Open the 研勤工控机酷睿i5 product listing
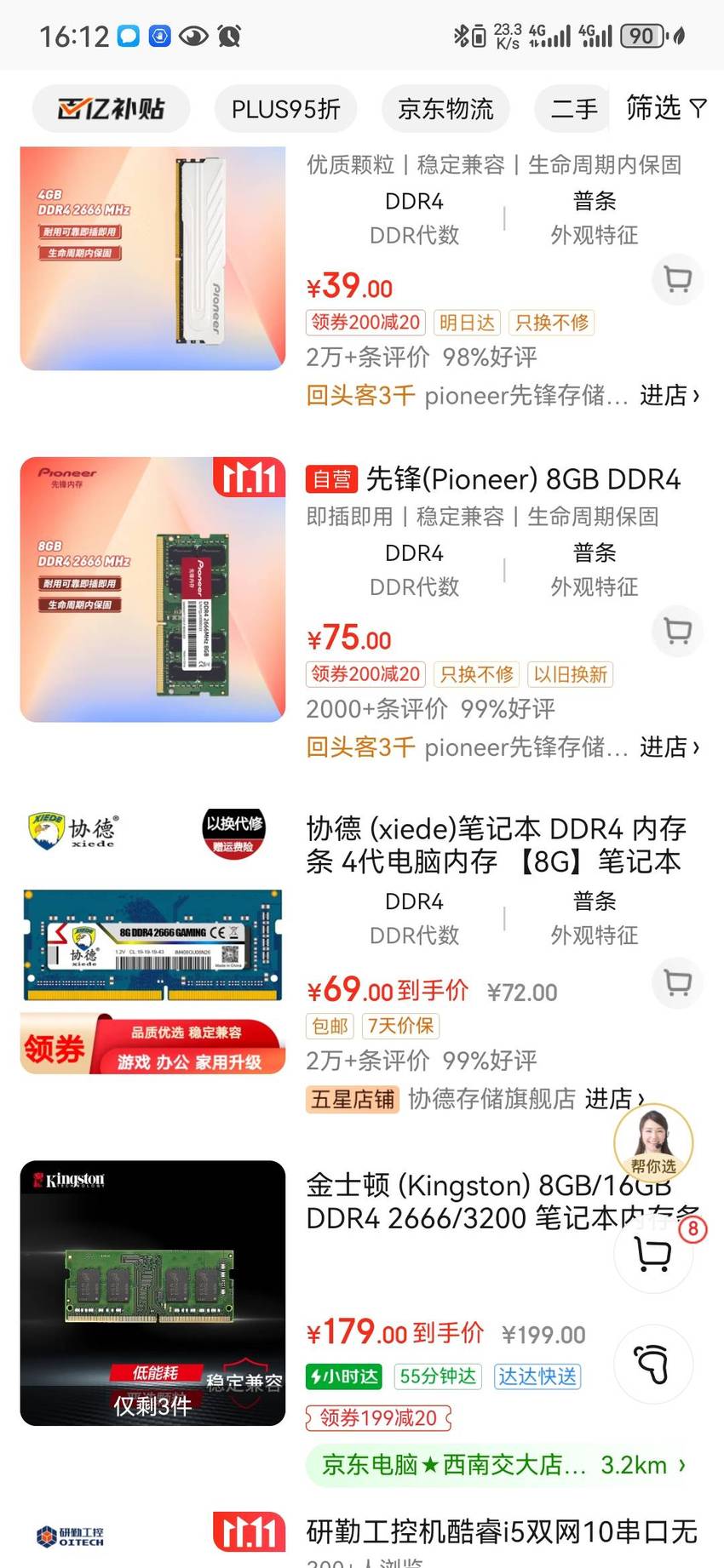The height and width of the screenshot is (1568, 724). coord(502,1531)
